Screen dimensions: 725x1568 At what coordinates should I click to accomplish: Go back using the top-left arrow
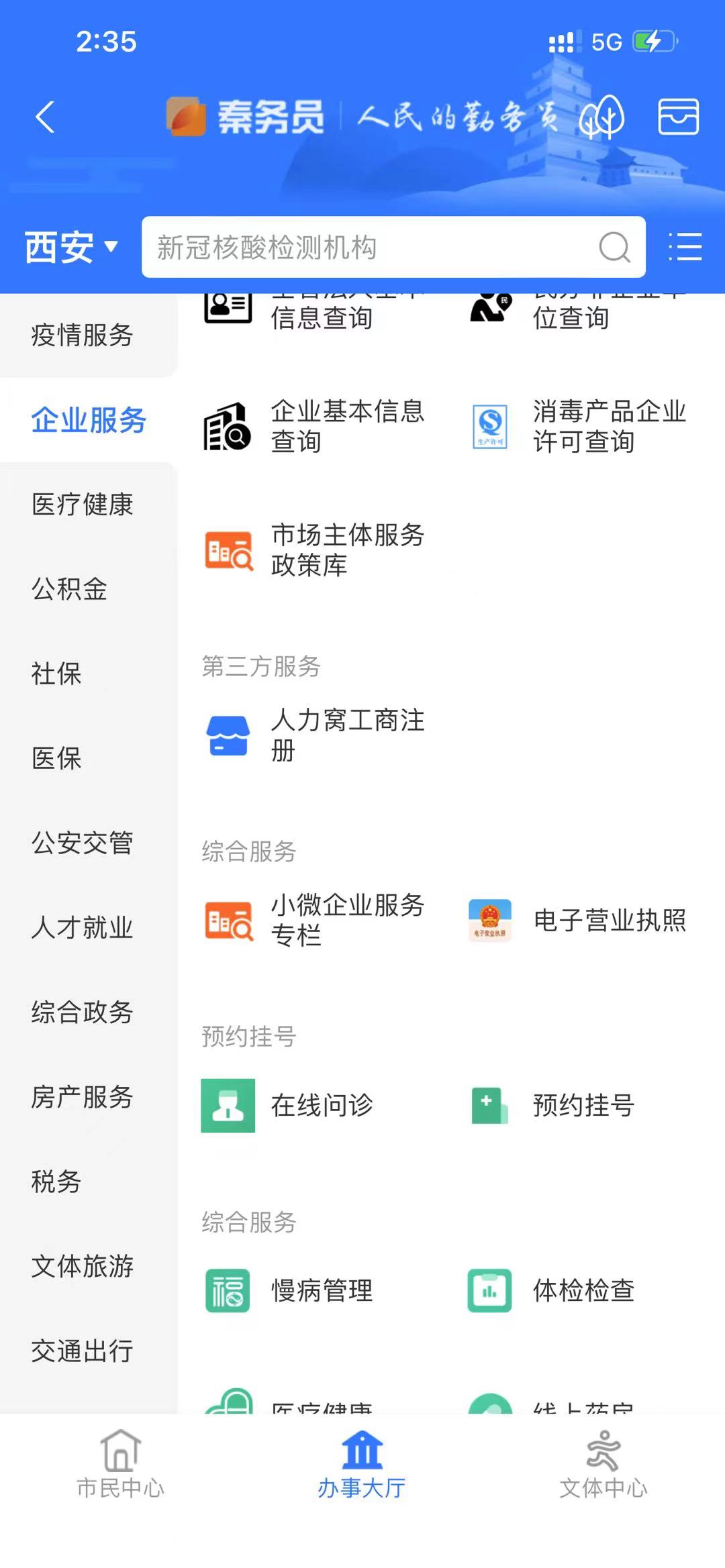click(44, 118)
